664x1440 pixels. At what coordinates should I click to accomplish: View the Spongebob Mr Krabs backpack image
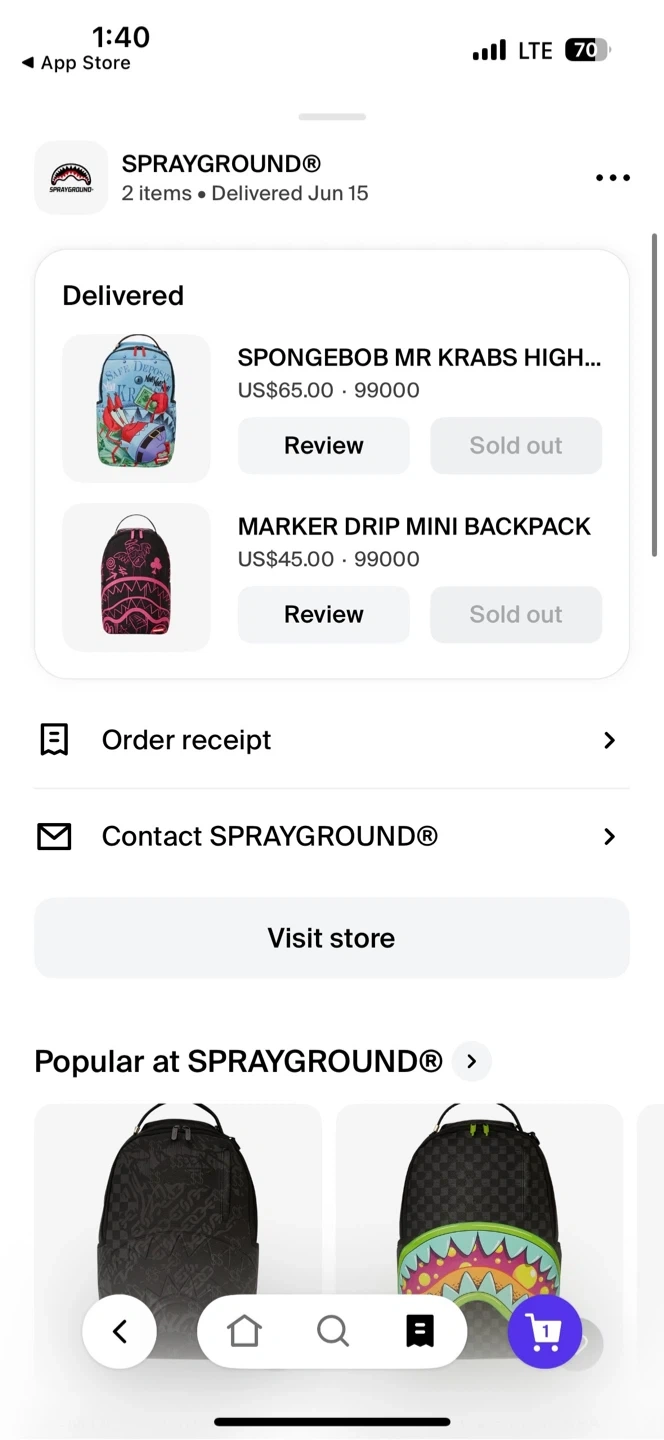(x=136, y=408)
